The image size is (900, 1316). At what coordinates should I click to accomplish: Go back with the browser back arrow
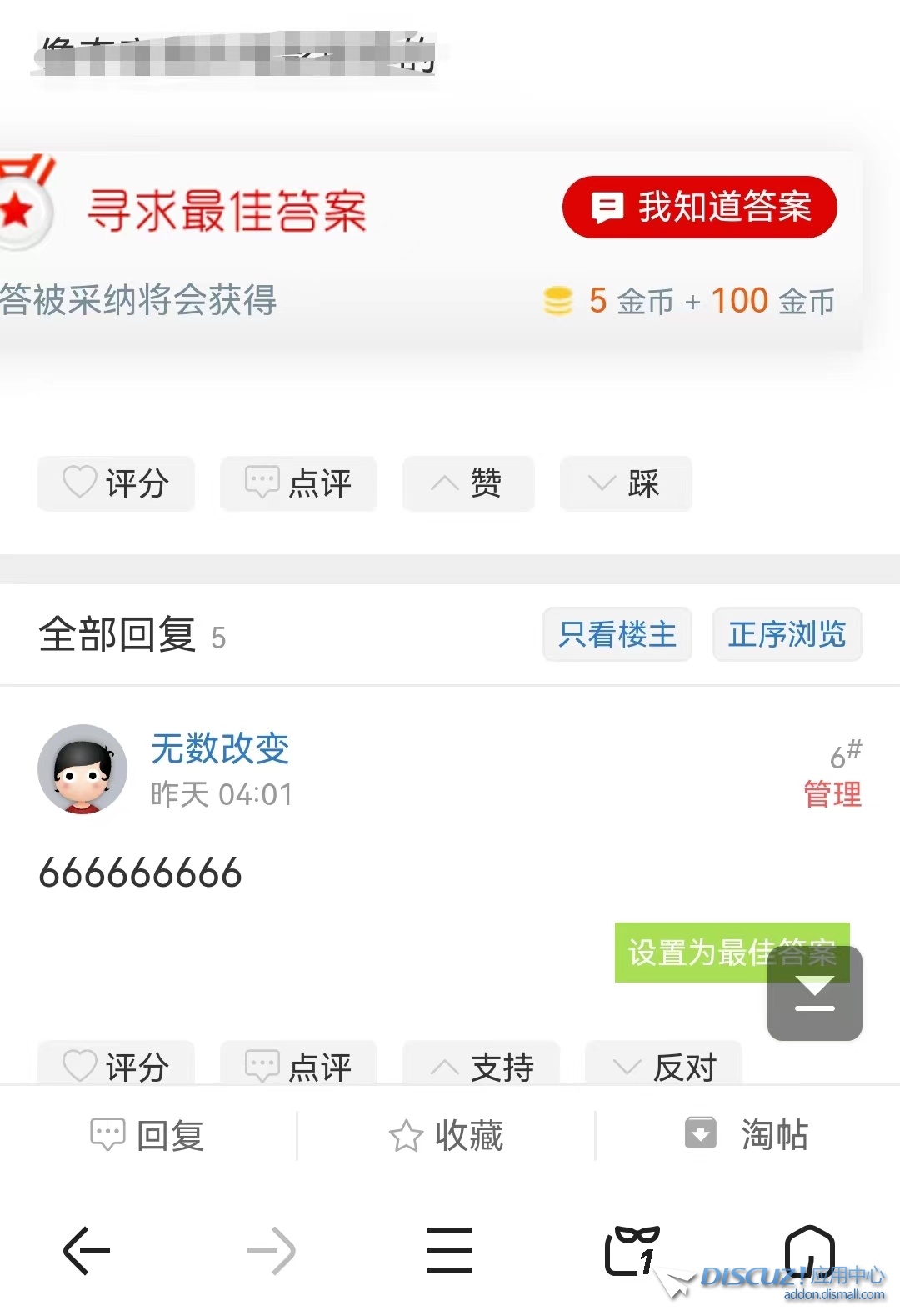[x=87, y=1250]
